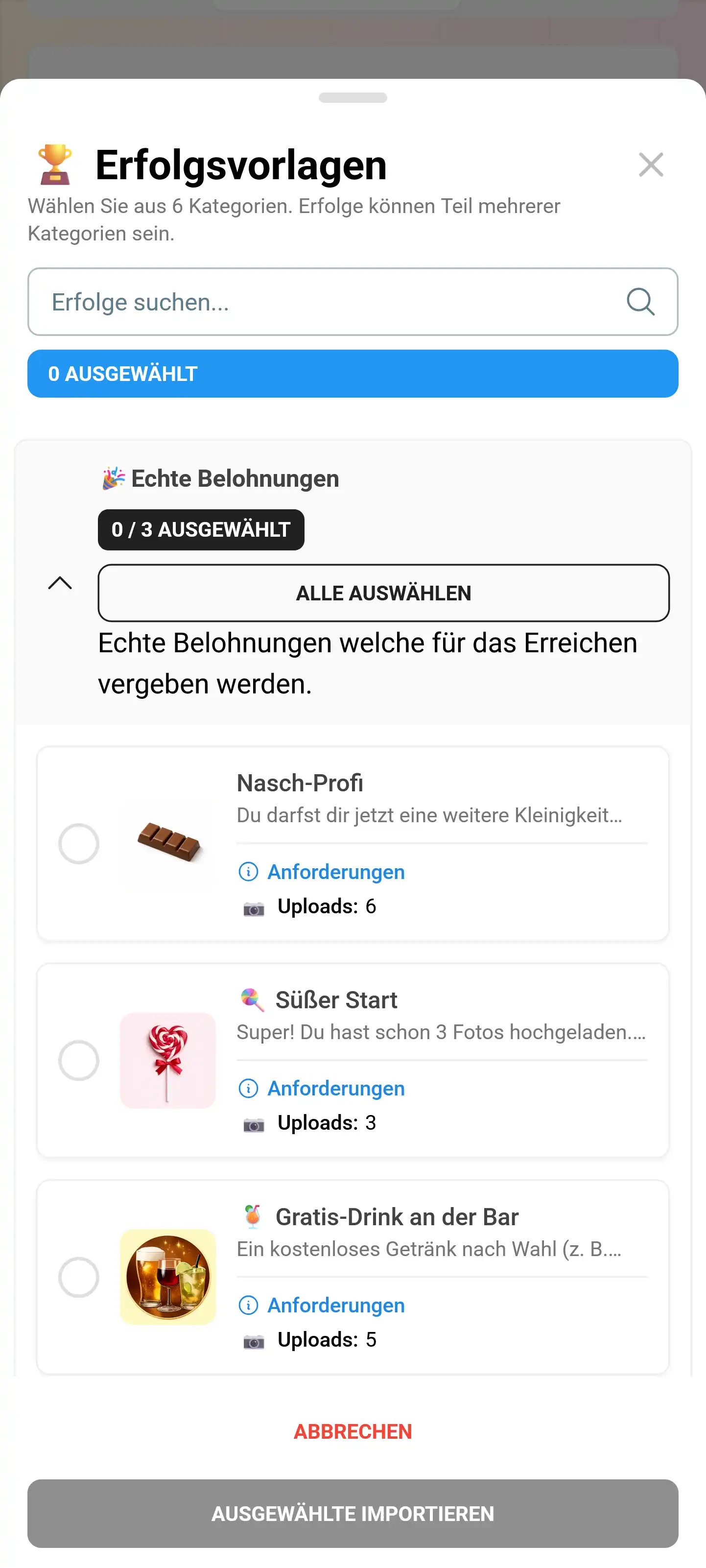Select the Nasch-Profi radio button
This screenshot has height=1568, width=706.
79,844
